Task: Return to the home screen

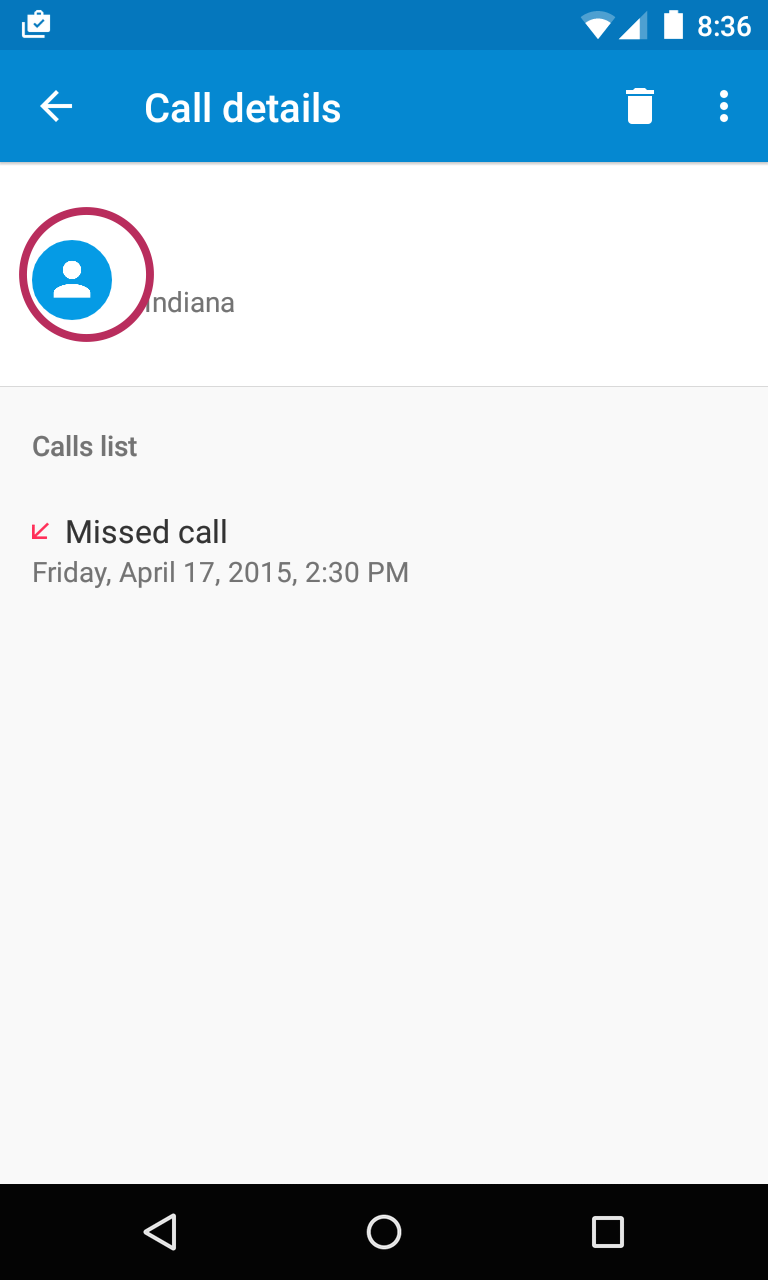Action: (384, 1232)
